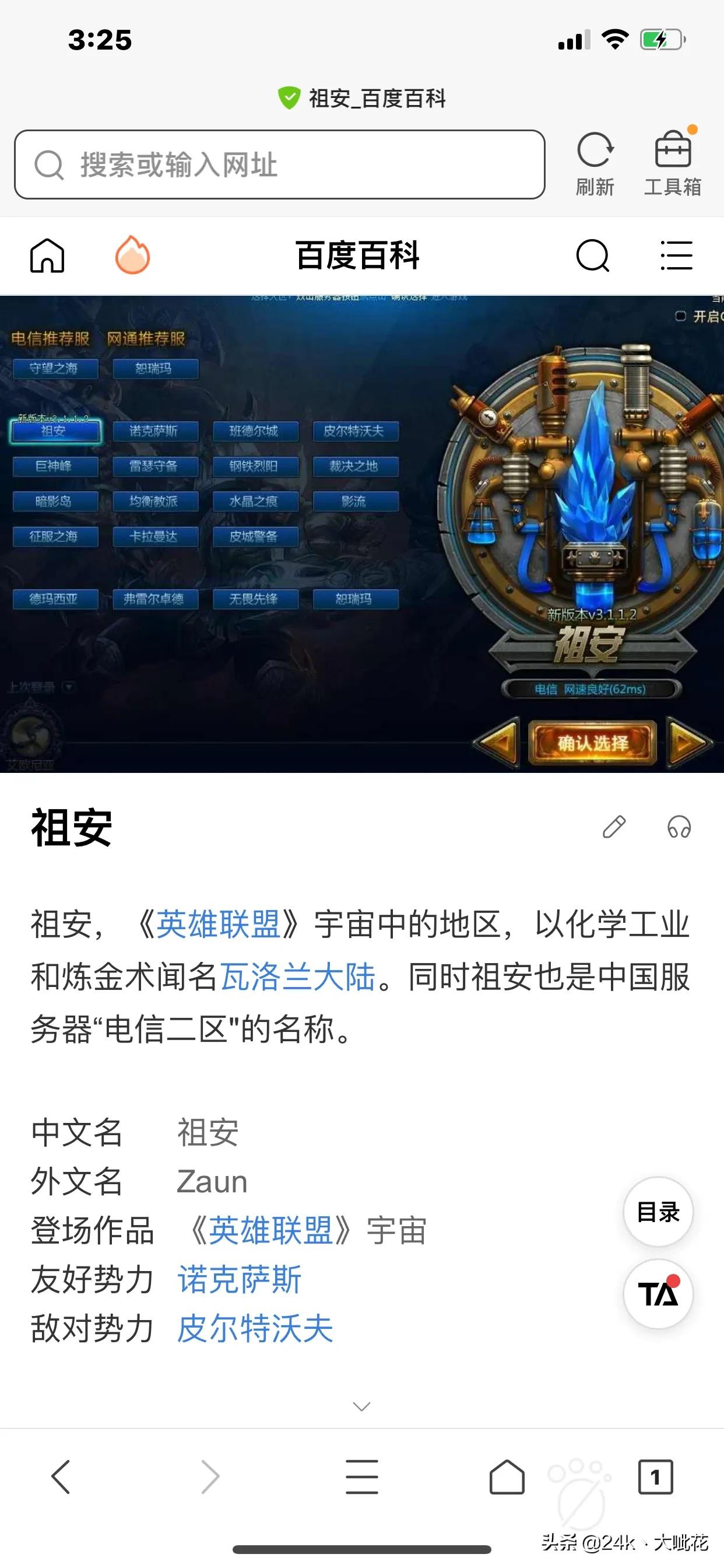Tap the search or enter URL field
Screen dimensions: 724x1568
(279, 164)
